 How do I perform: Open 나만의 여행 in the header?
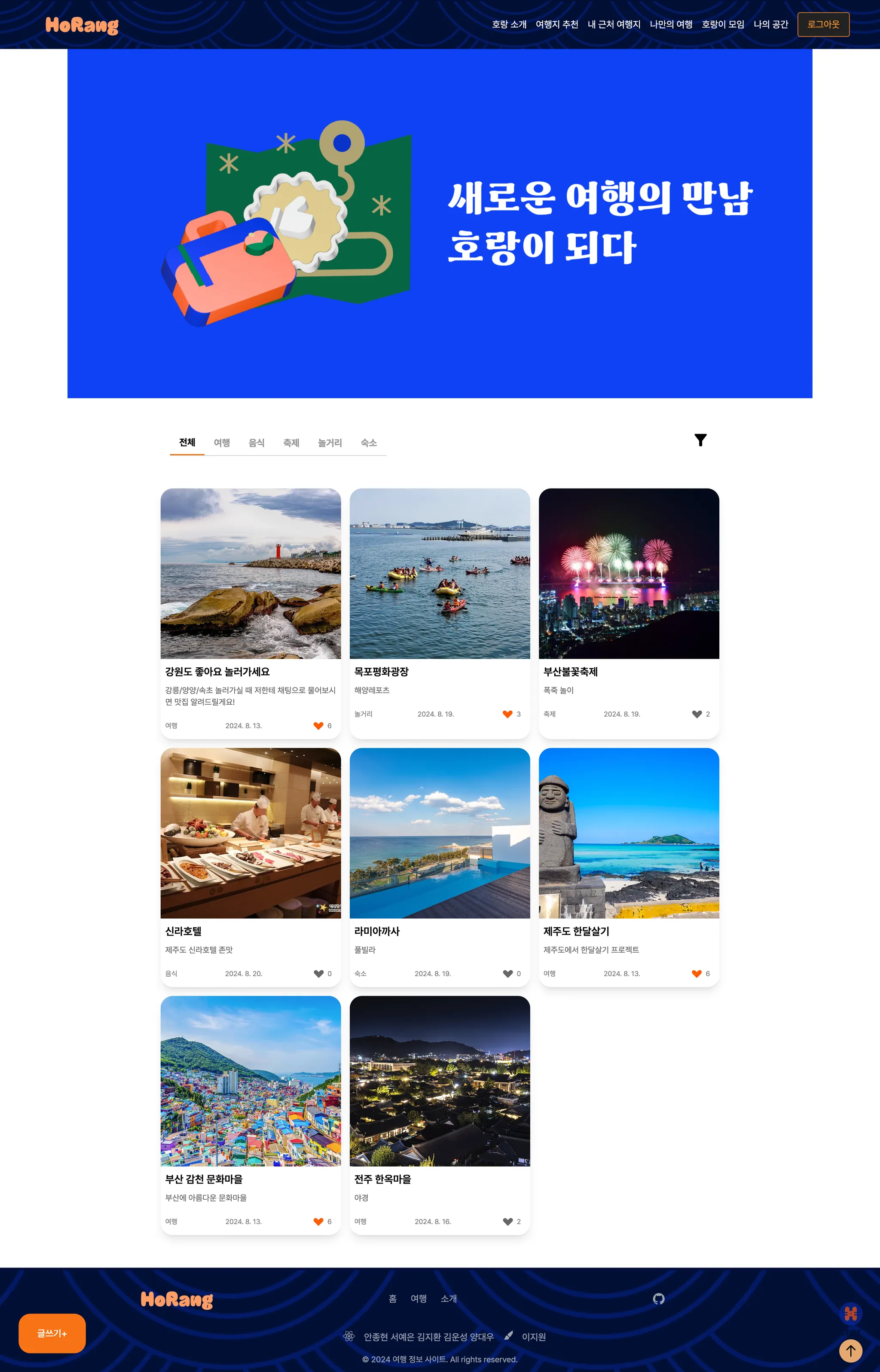pos(671,24)
